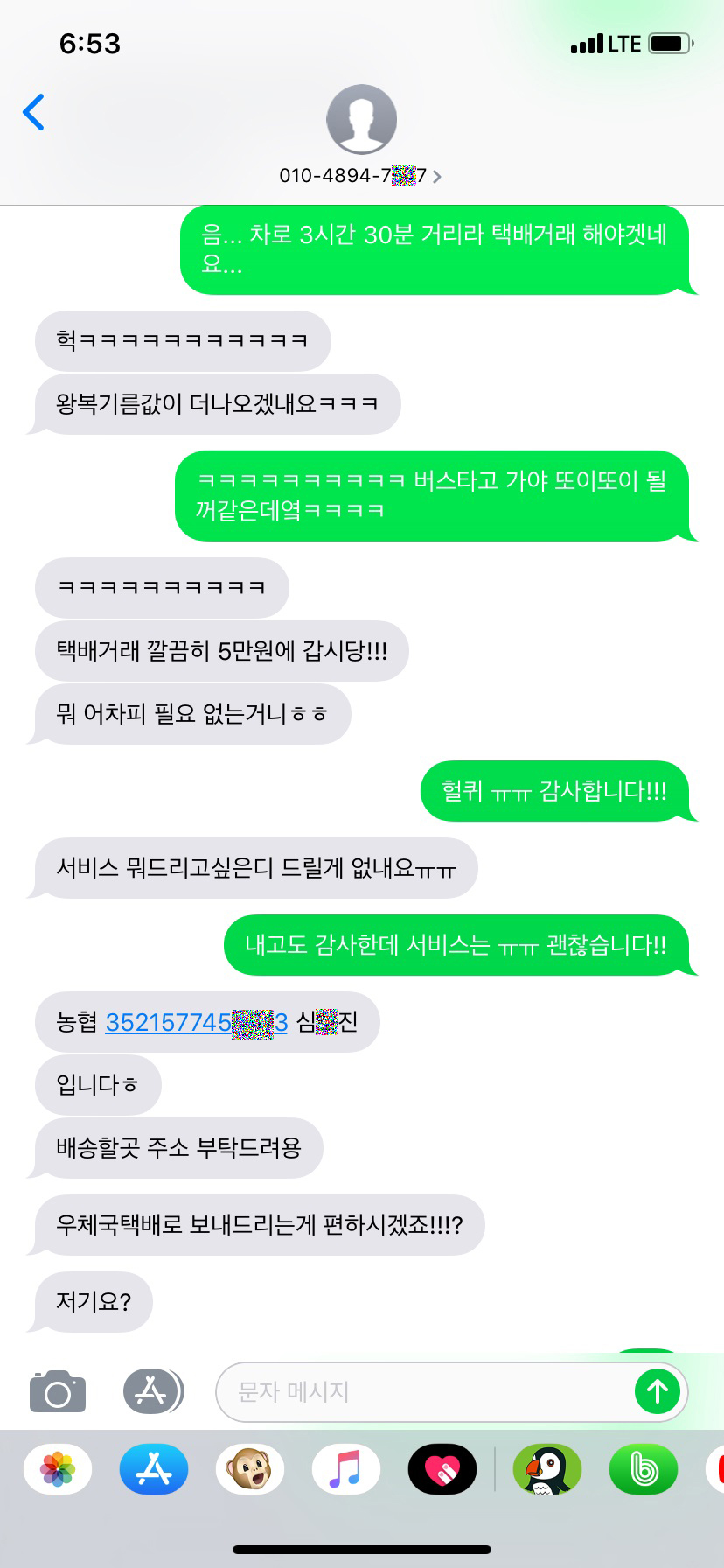Open the Digital Touch heart app
This screenshot has width=724, height=1568.
tap(442, 1469)
